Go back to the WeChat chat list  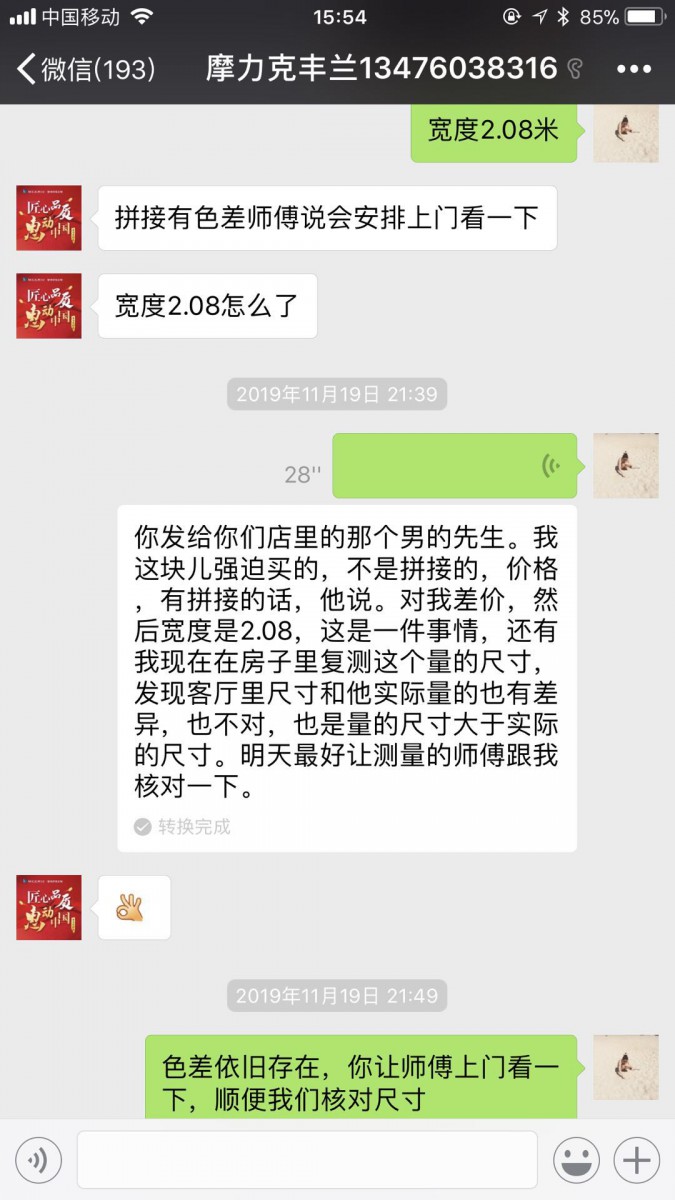[x=85, y=69]
